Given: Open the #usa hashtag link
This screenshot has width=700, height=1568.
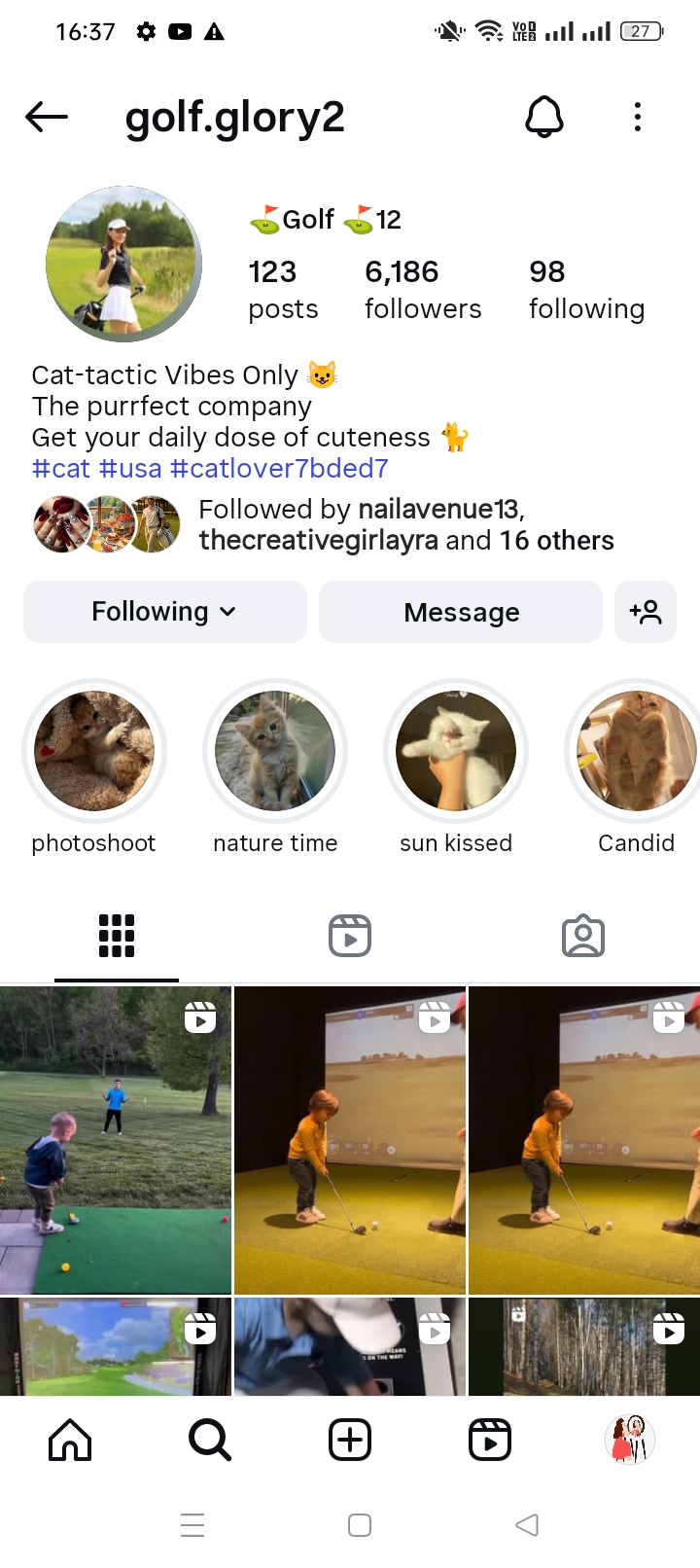Looking at the screenshot, I should [x=130, y=469].
